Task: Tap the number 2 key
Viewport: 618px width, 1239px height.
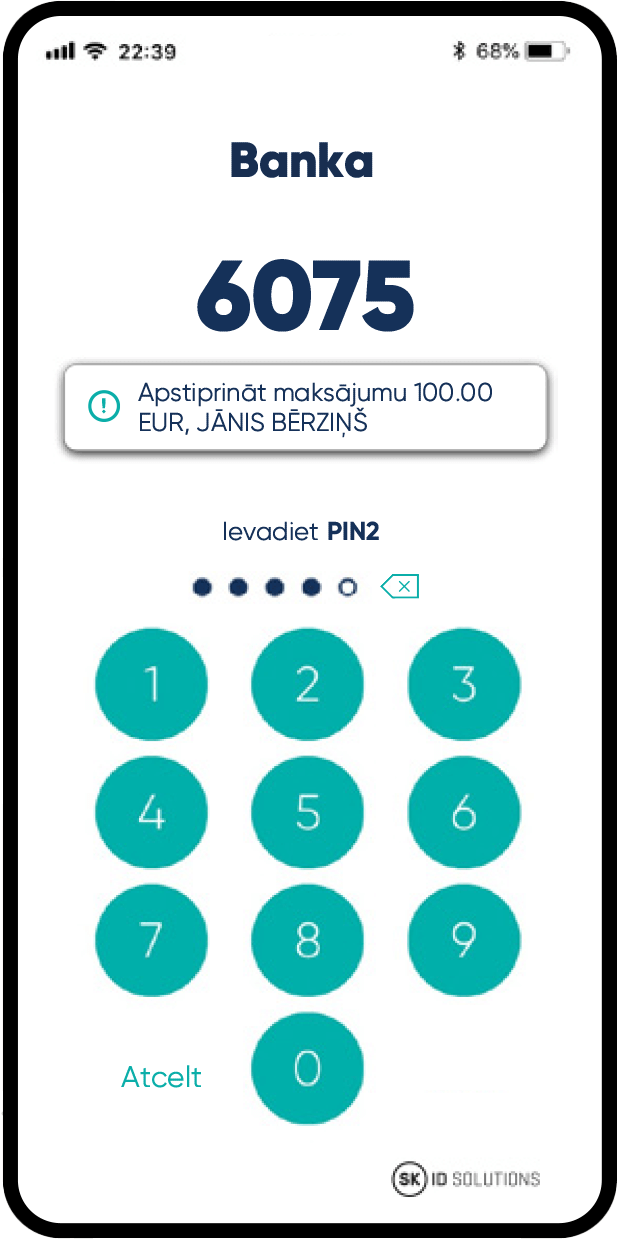Action: click(308, 684)
